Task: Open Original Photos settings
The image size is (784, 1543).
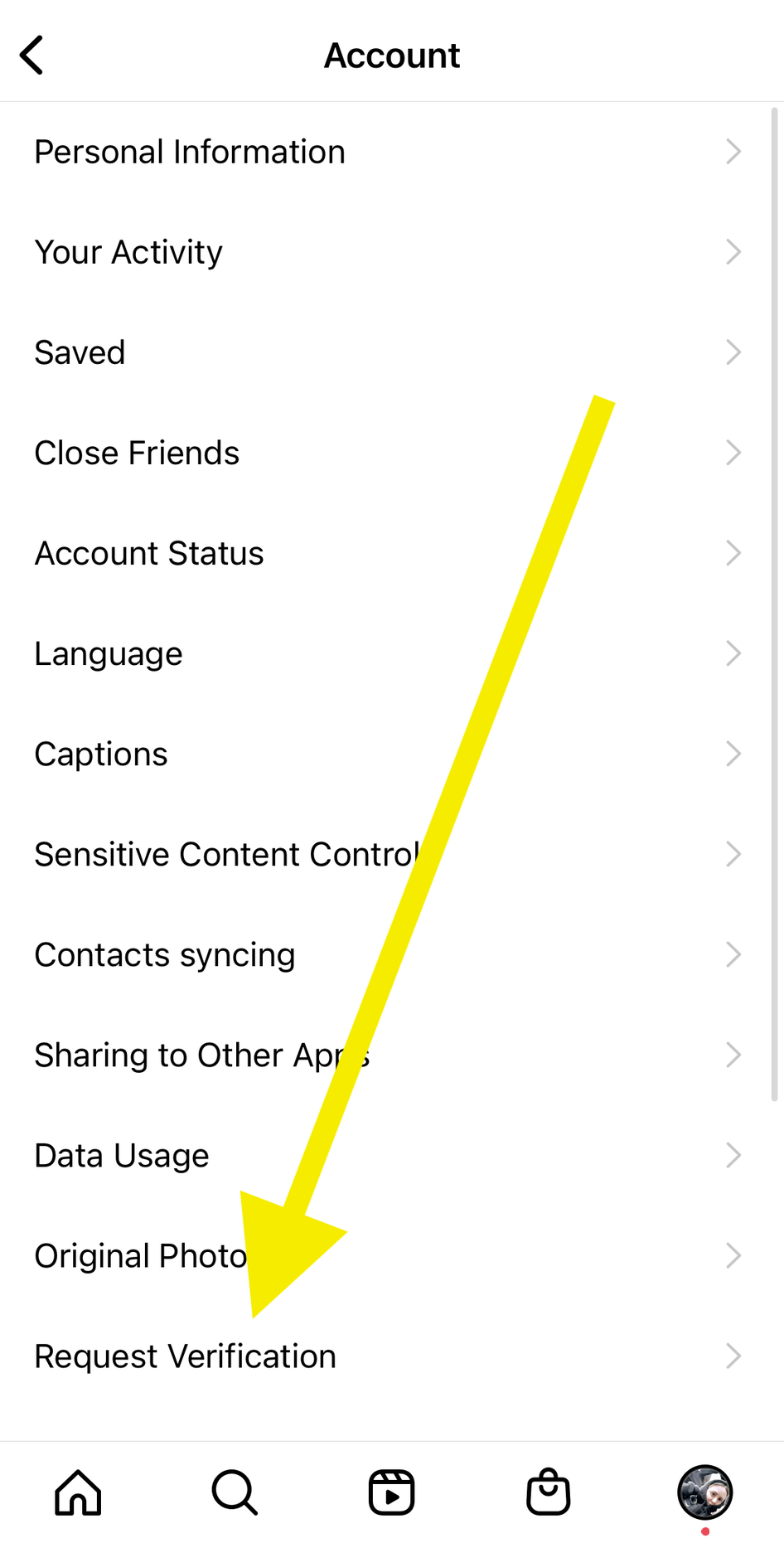Action: tap(138, 1254)
